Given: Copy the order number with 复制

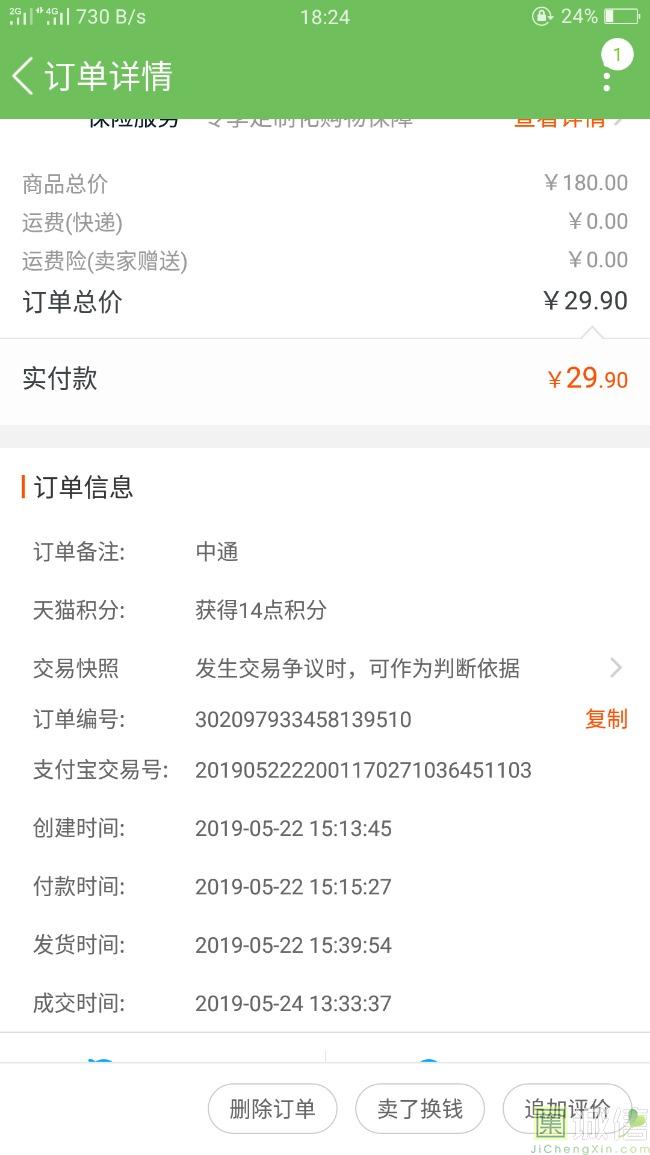Looking at the screenshot, I should [x=606, y=719].
